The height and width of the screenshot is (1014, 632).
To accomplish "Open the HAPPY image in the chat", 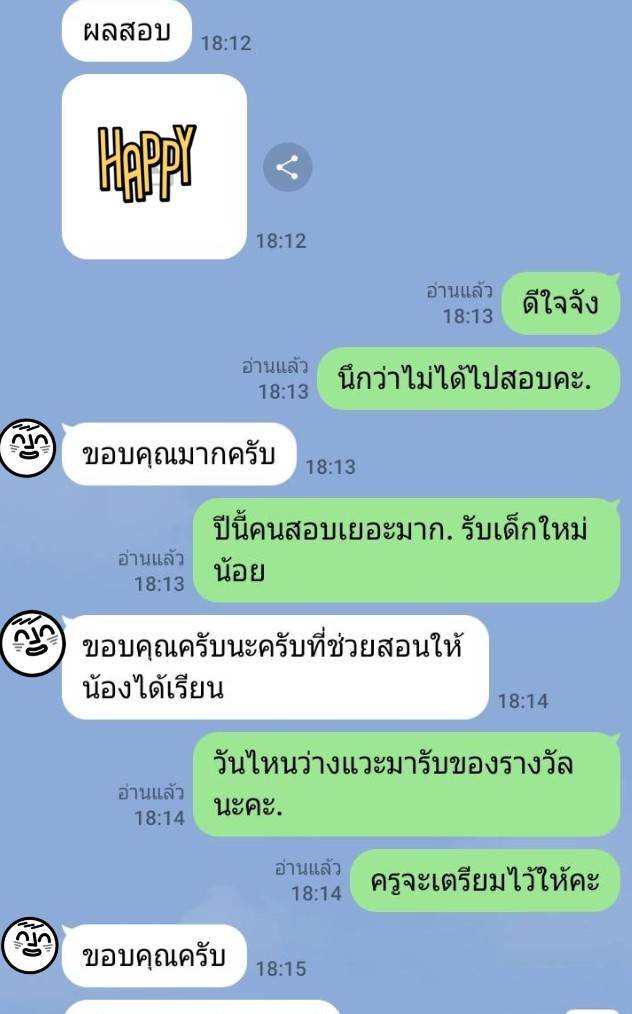I will pos(154,166).
